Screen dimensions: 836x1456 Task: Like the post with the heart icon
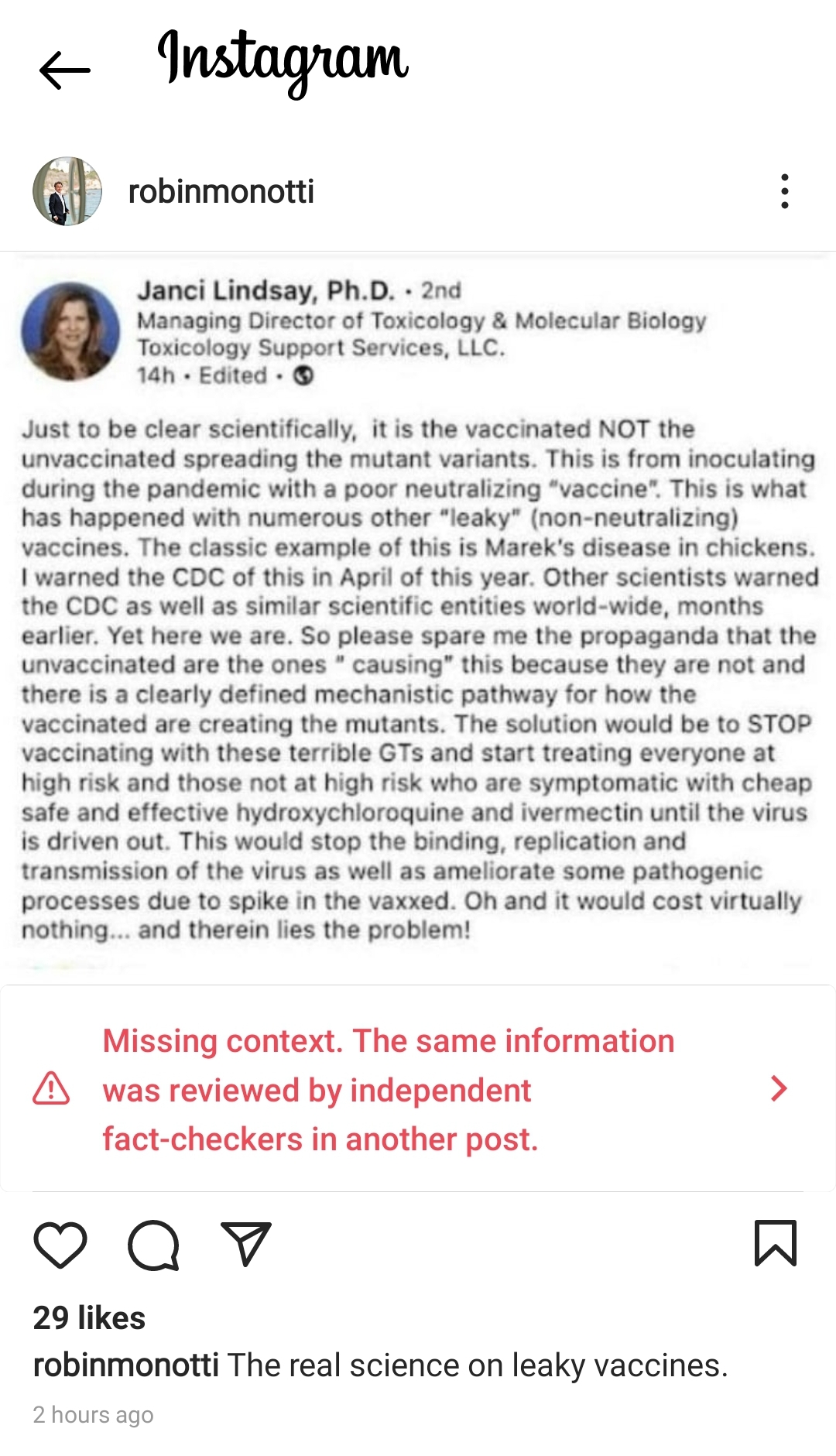60,1245
